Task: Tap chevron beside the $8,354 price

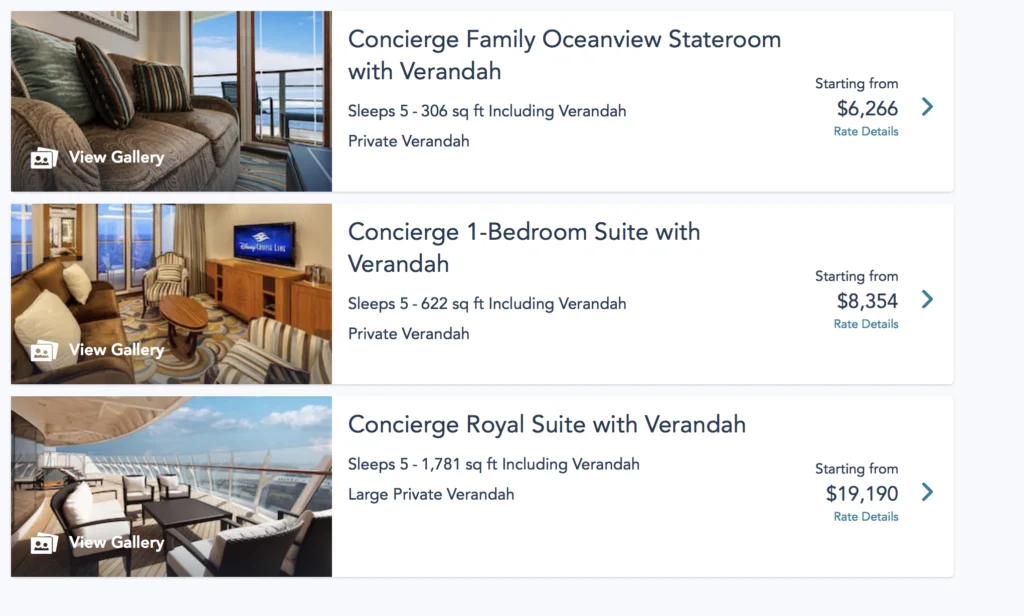Action: (927, 299)
